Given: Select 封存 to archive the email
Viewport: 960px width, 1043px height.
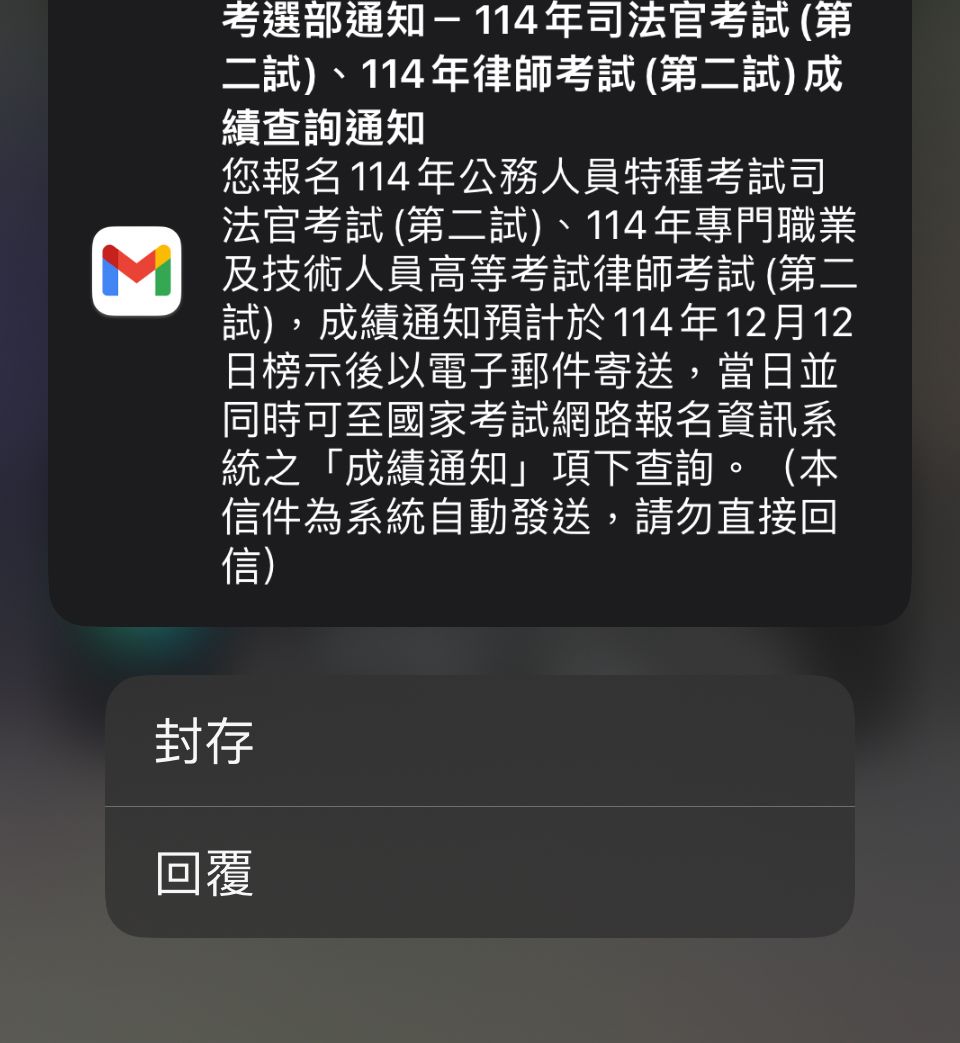Looking at the screenshot, I should pyautogui.click(x=480, y=741).
